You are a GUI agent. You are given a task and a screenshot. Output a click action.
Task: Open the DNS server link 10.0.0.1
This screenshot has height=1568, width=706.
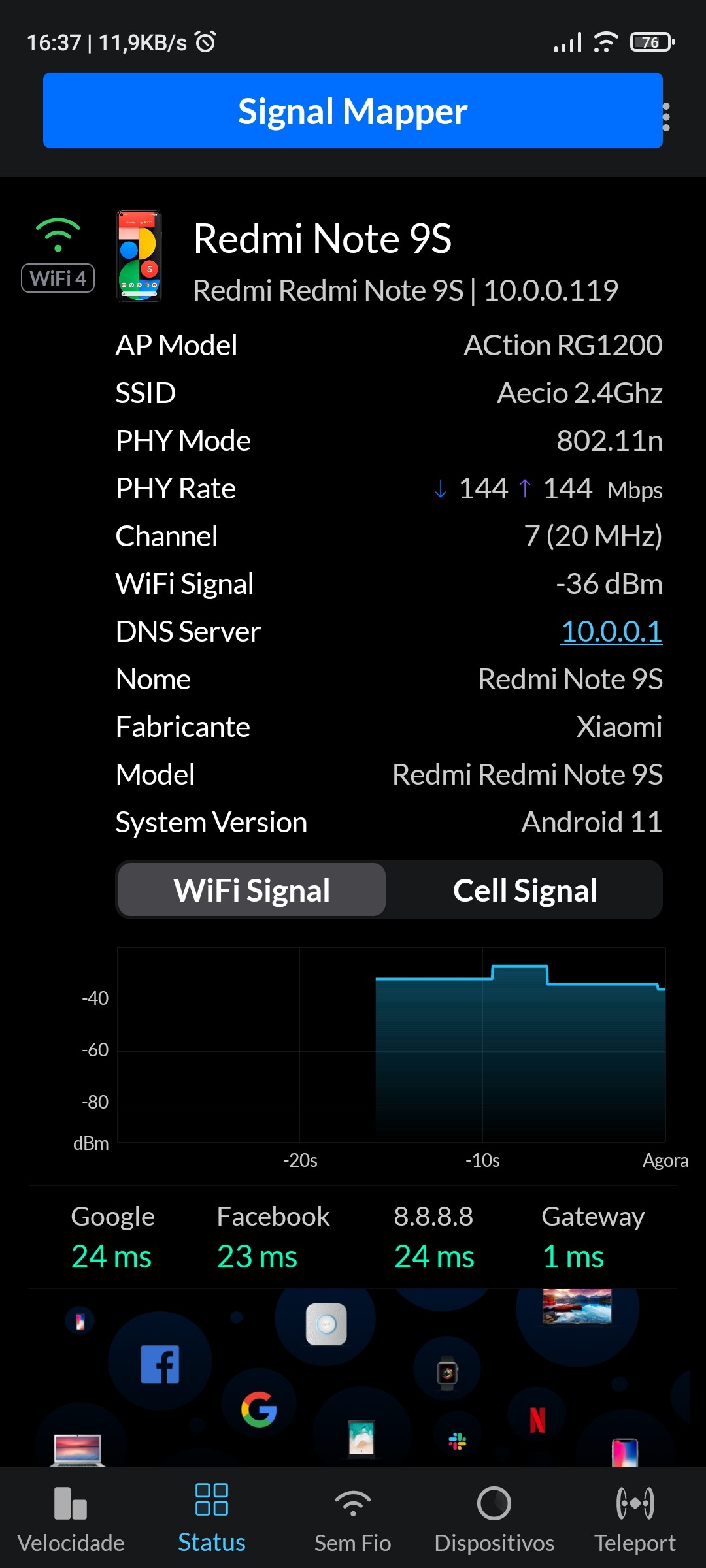(x=611, y=632)
